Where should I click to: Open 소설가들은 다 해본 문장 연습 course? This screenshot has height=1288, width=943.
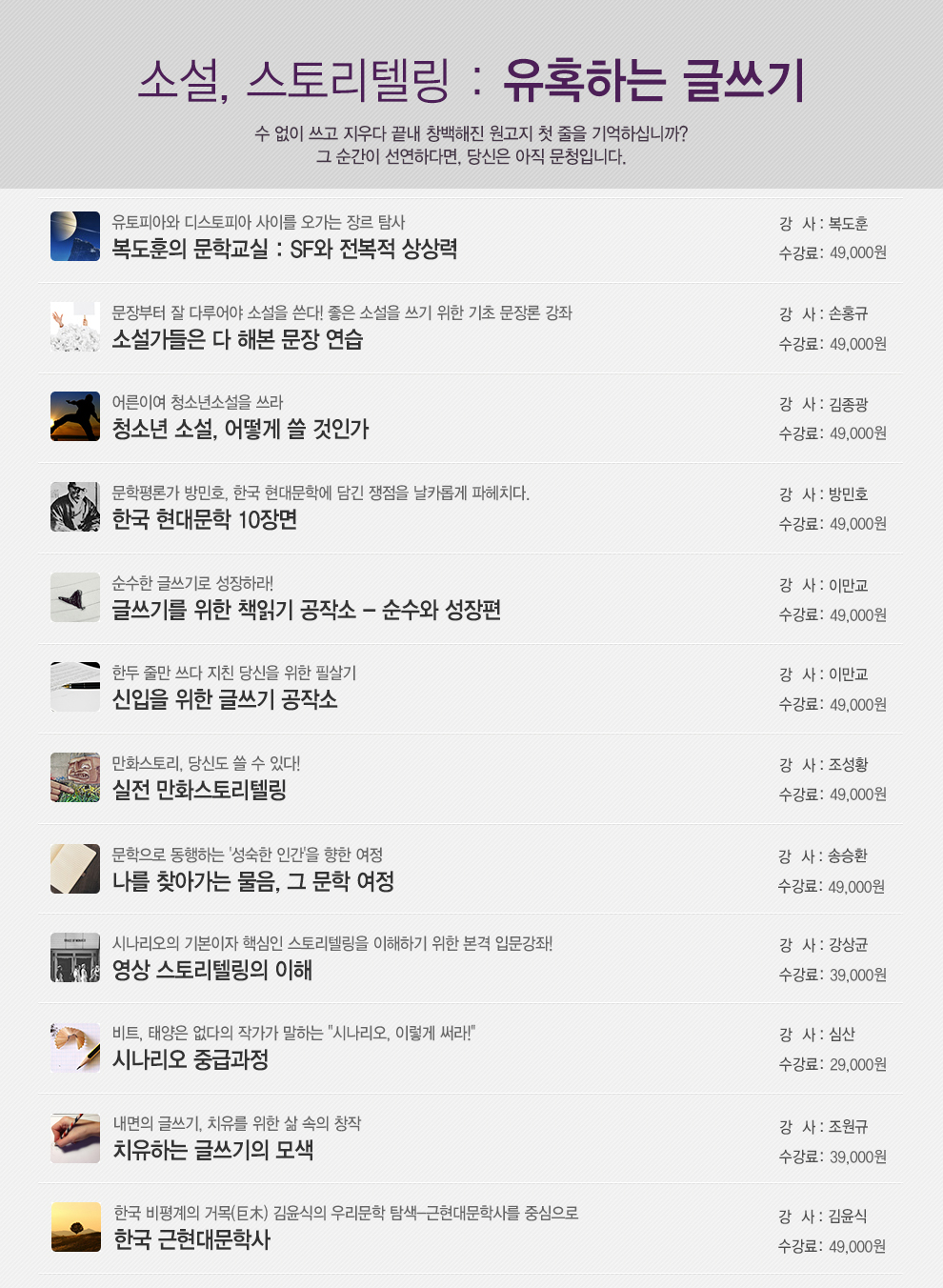pyautogui.click(x=237, y=340)
